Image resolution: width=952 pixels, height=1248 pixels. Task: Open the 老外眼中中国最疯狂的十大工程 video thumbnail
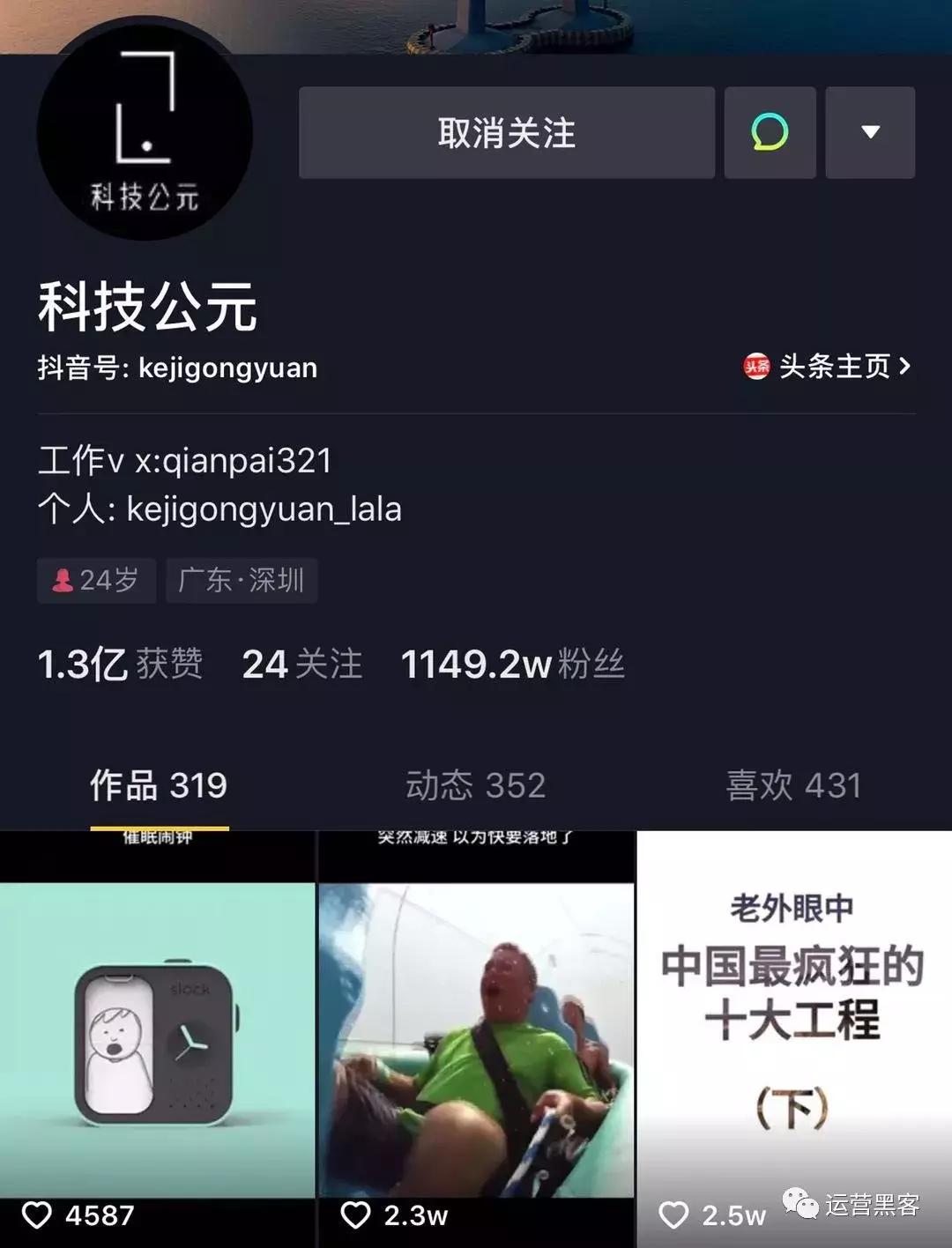(x=793, y=1014)
